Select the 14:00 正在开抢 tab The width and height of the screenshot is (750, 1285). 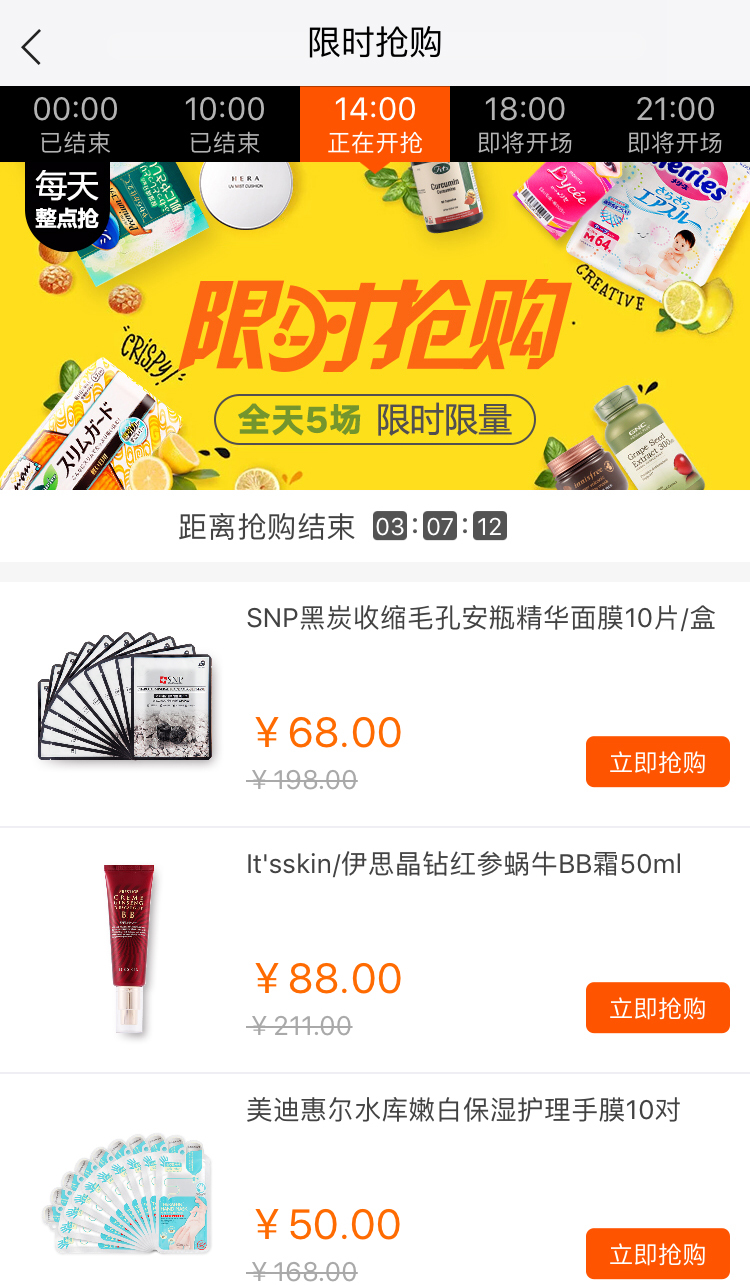(x=375, y=124)
